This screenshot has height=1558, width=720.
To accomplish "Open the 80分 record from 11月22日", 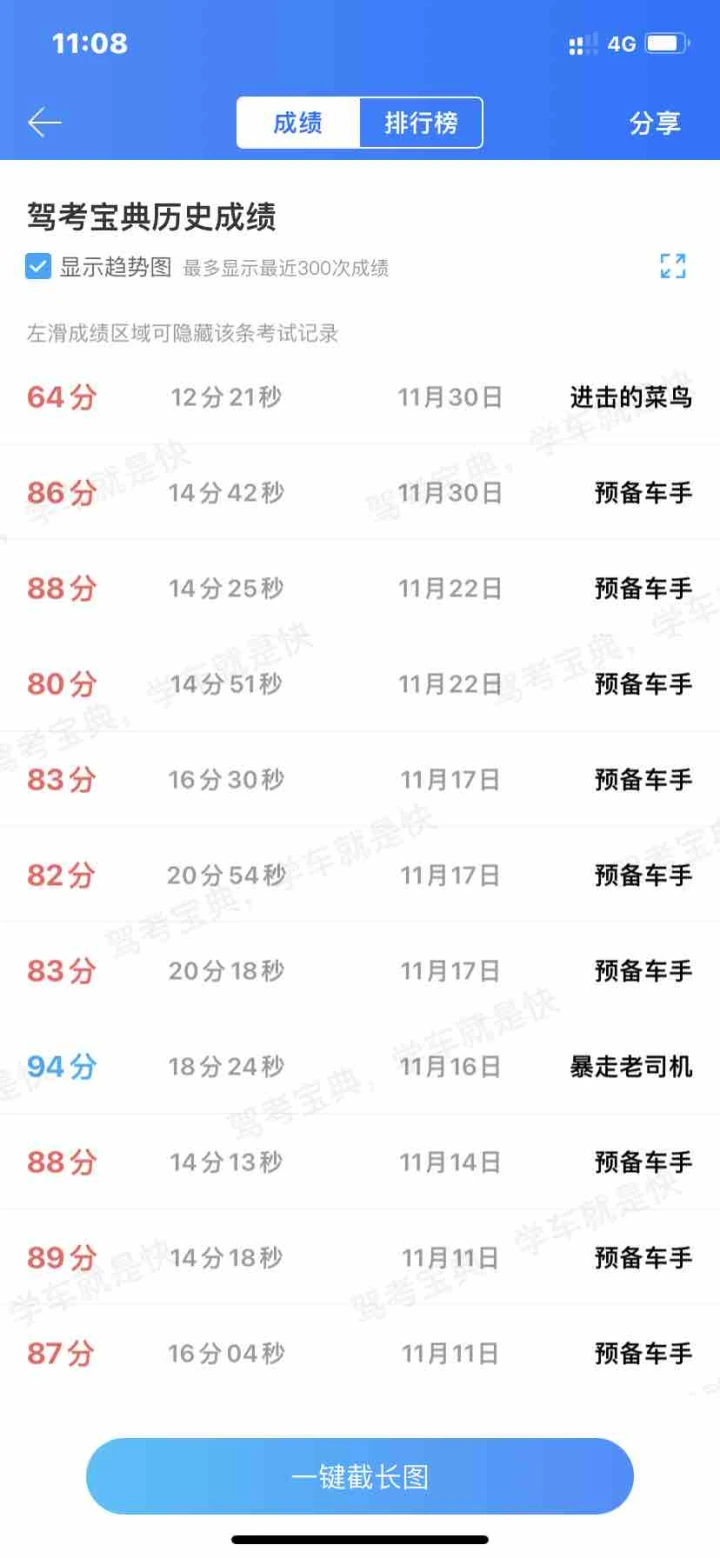I will coord(360,684).
